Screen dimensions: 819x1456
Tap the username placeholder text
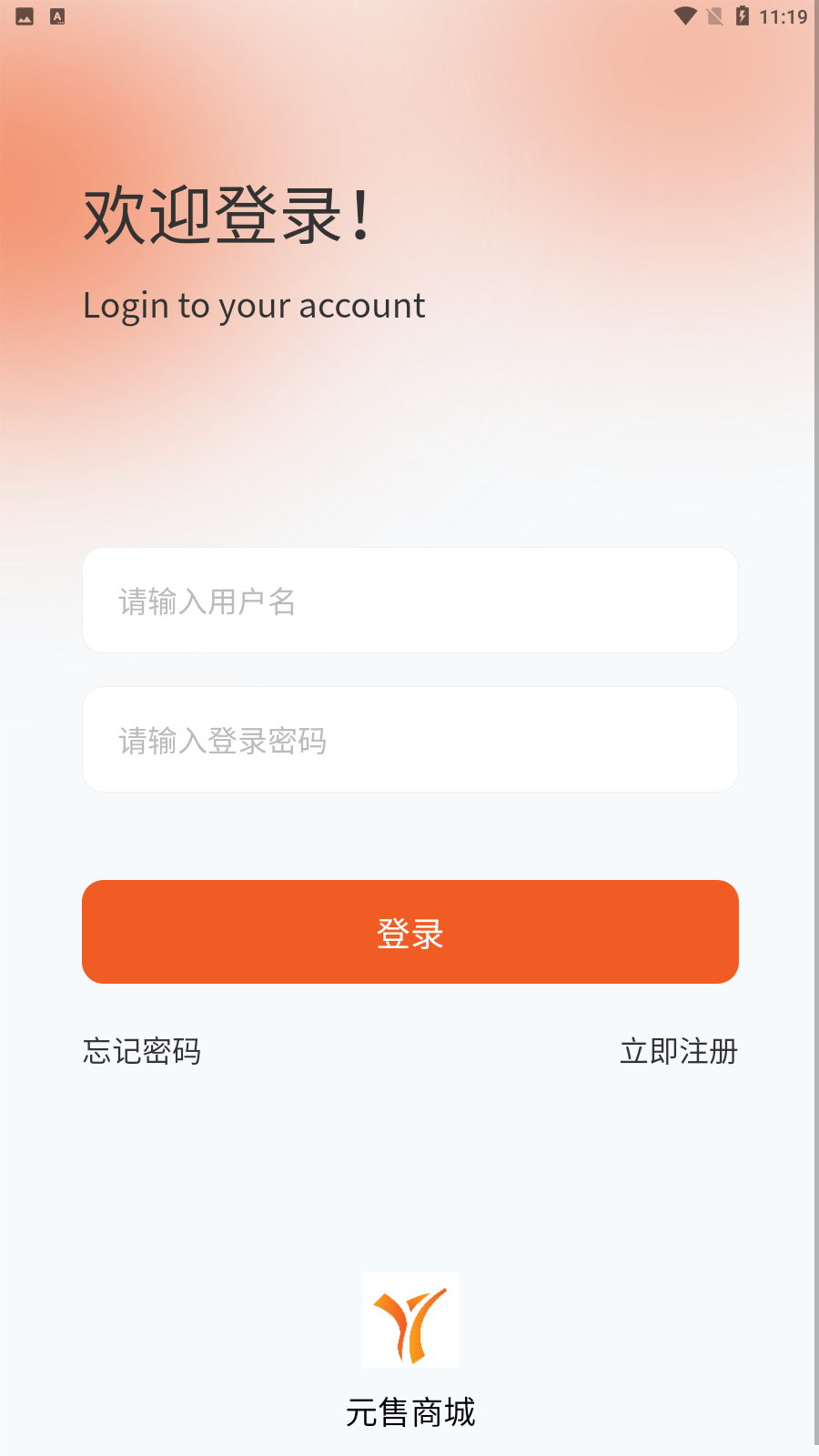tap(208, 602)
